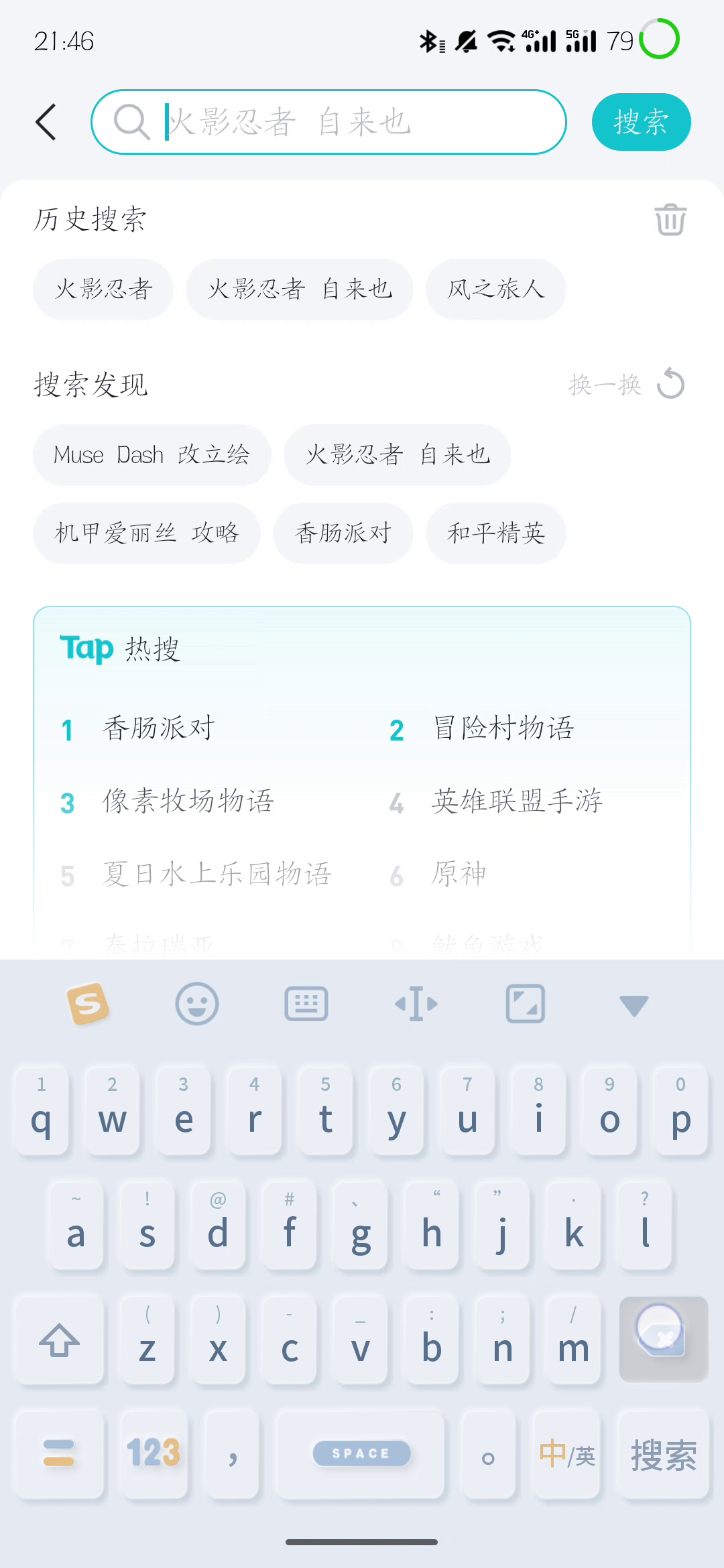The width and height of the screenshot is (724, 1568).
Task: Go back using the top arrow
Action: click(46, 122)
